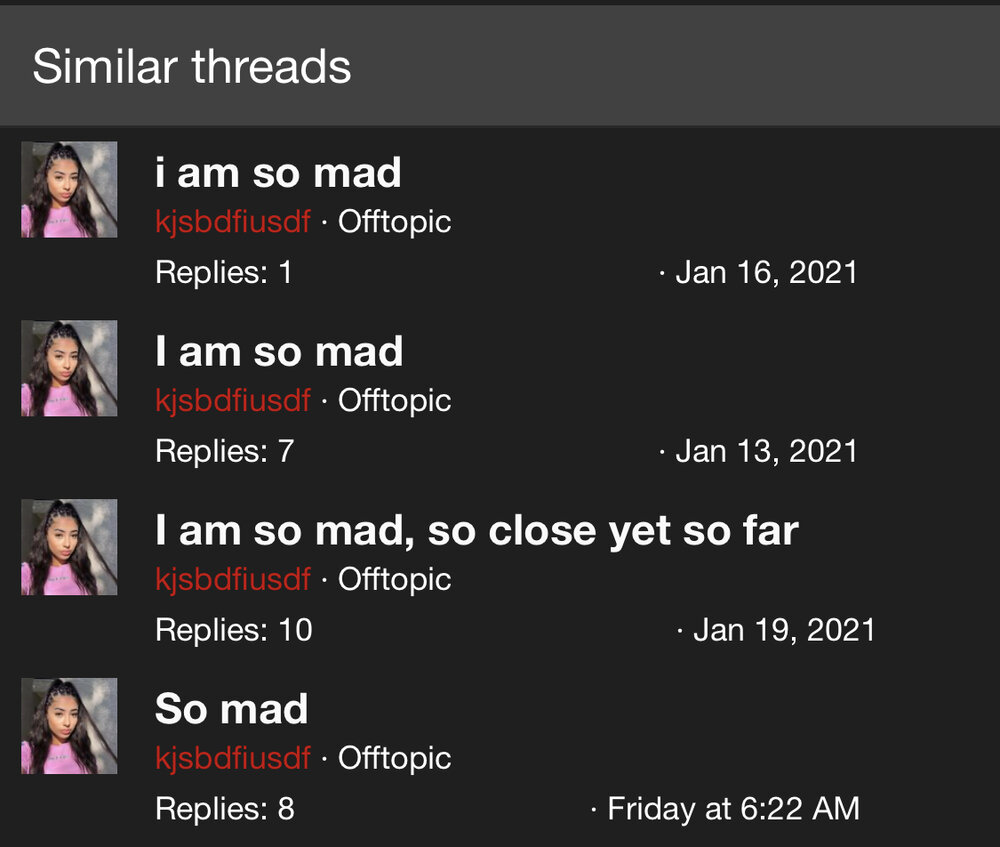Open the "I am so mad" thread with 7 replies
This screenshot has height=847, width=1000.
pos(279,352)
